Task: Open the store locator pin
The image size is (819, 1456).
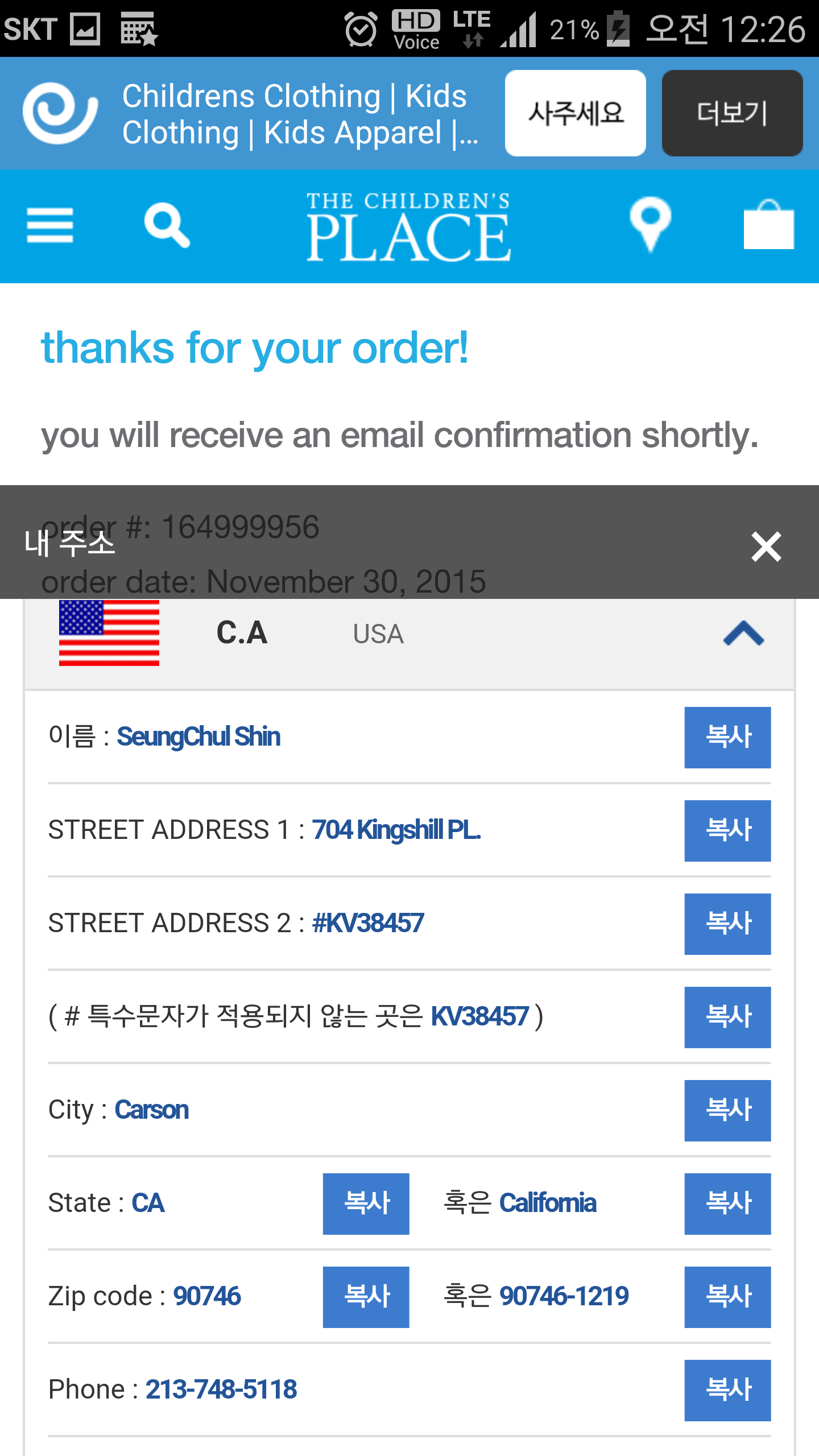Action: coord(650,224)
